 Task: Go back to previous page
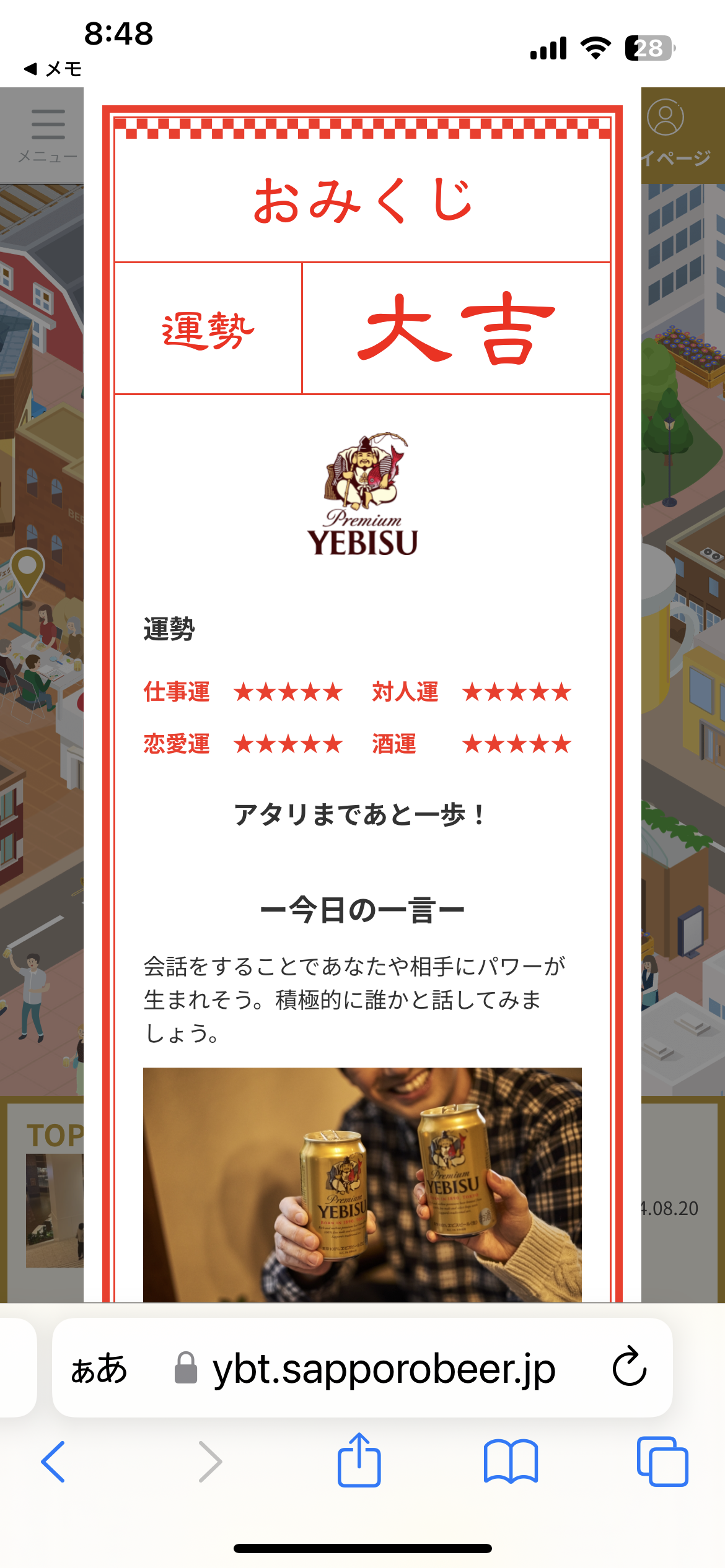(53, 1461)
